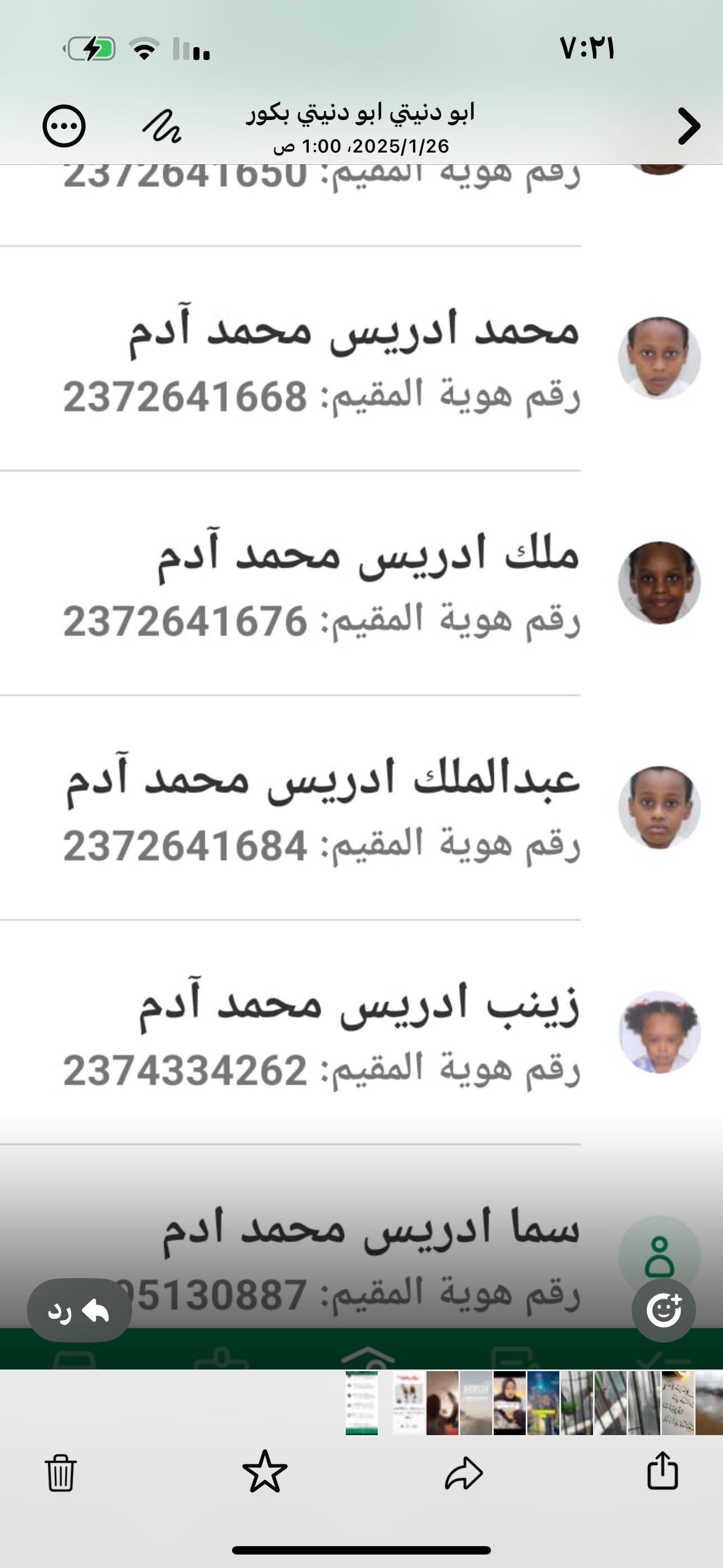Open the markup drawing tool
This screenshot has height=1568, width=723.
(x=162, y=126)
